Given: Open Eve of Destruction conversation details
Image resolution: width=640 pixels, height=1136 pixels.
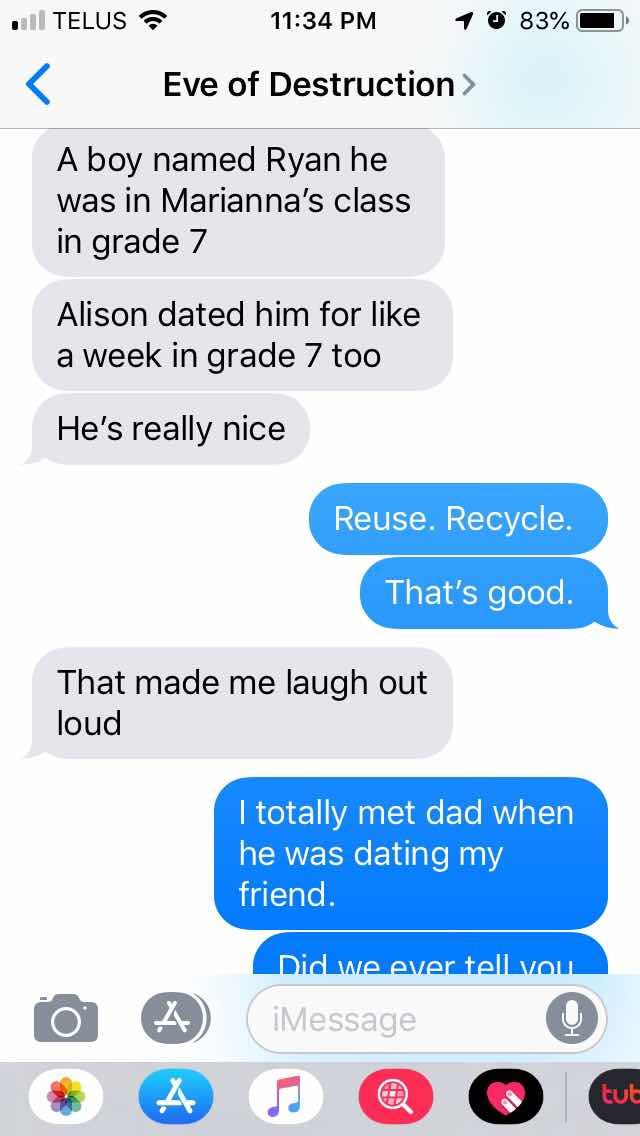Looking at the screenshot, I should (318, 85).
